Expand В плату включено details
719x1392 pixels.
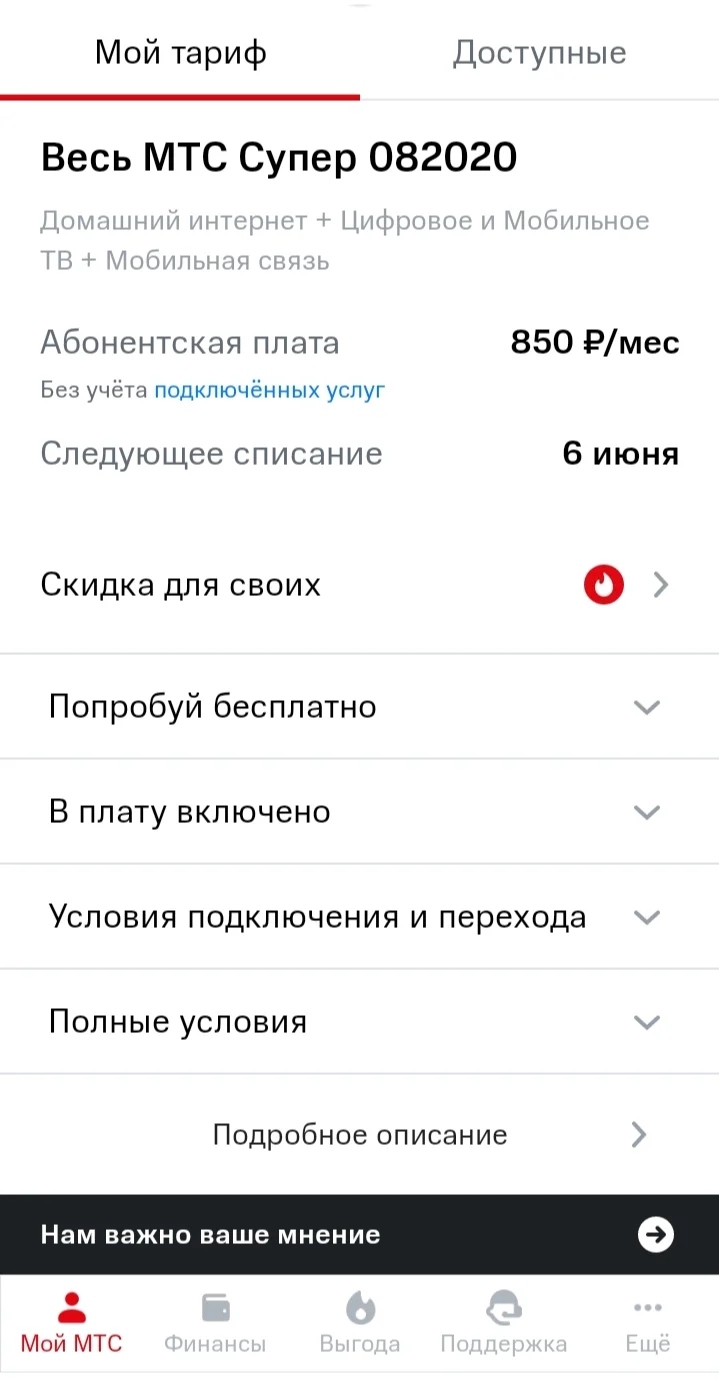[359, 812]
